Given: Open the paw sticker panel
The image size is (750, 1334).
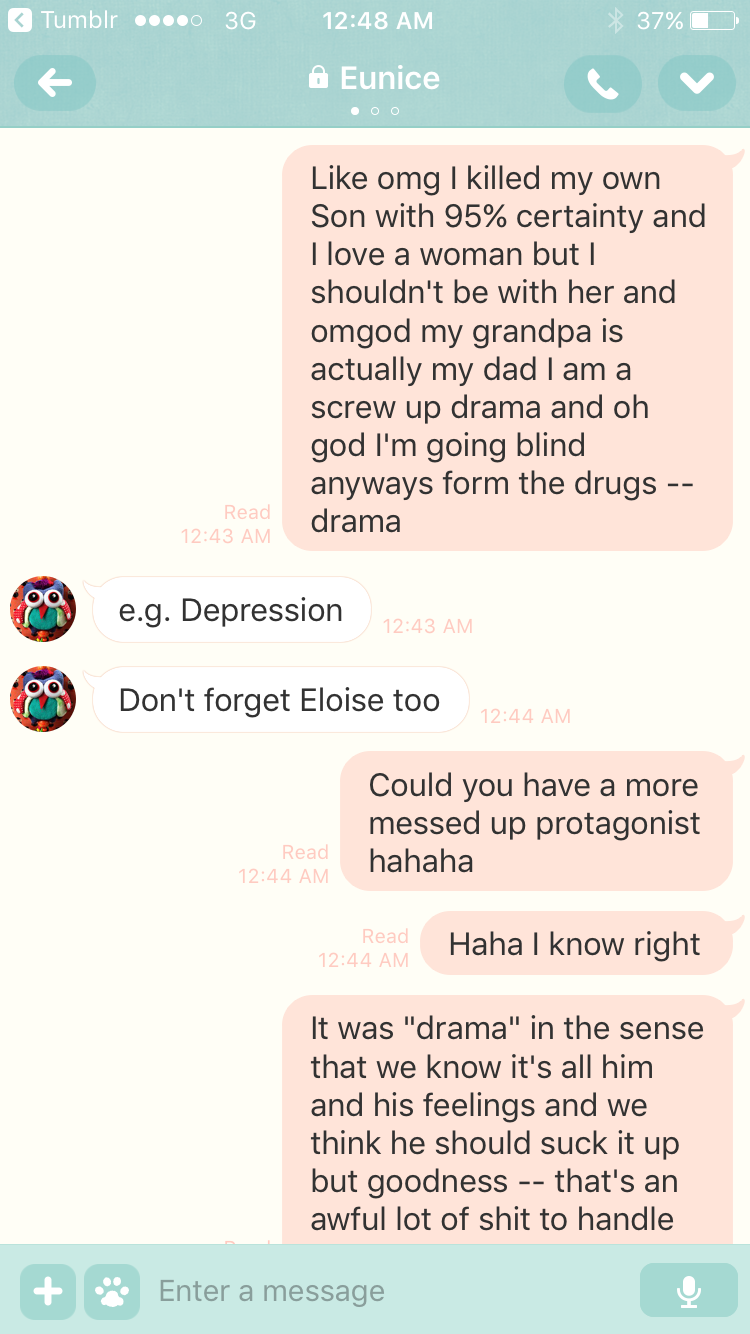Looking at the screenshot, I should (x=112, y=1290).
